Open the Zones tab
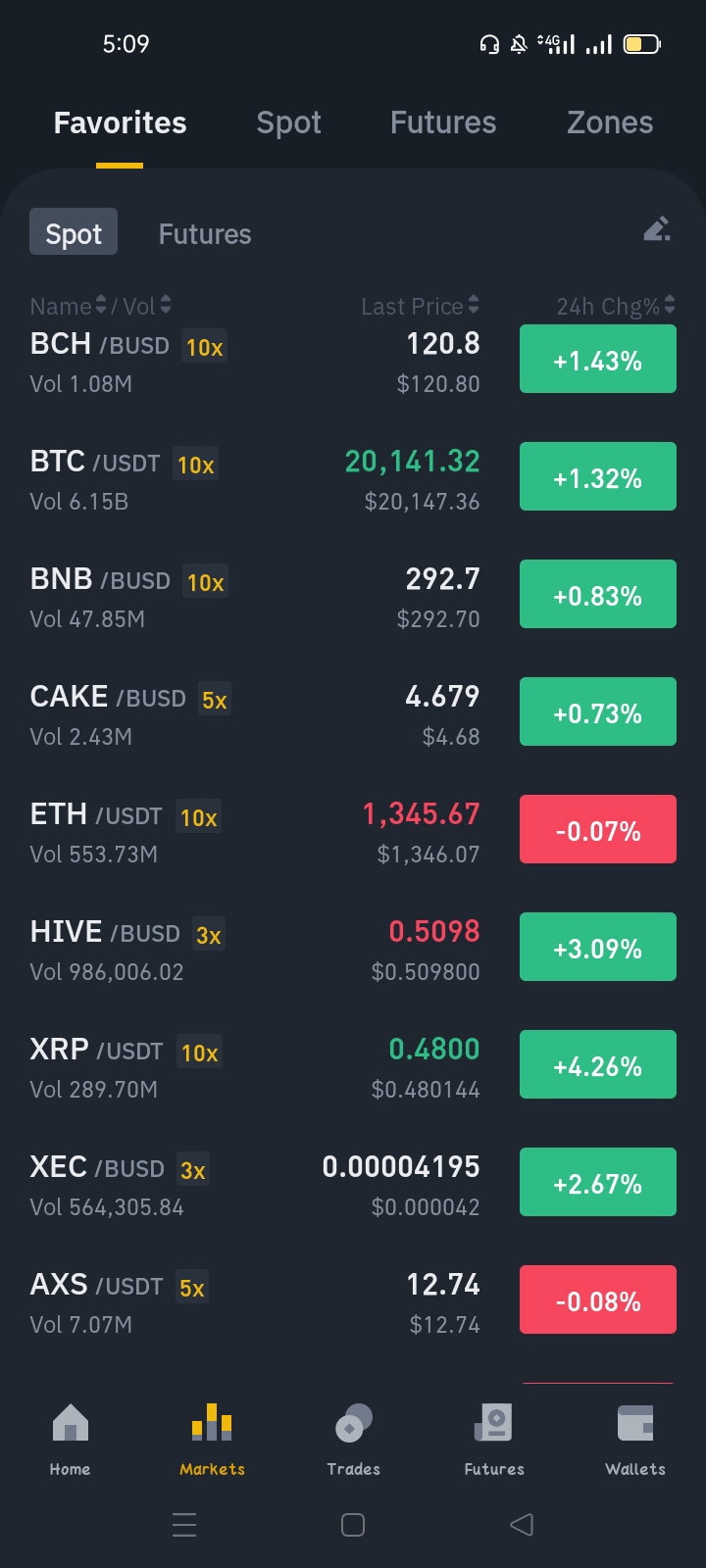Screen dimensions: 706x1568 click(610, 122)
